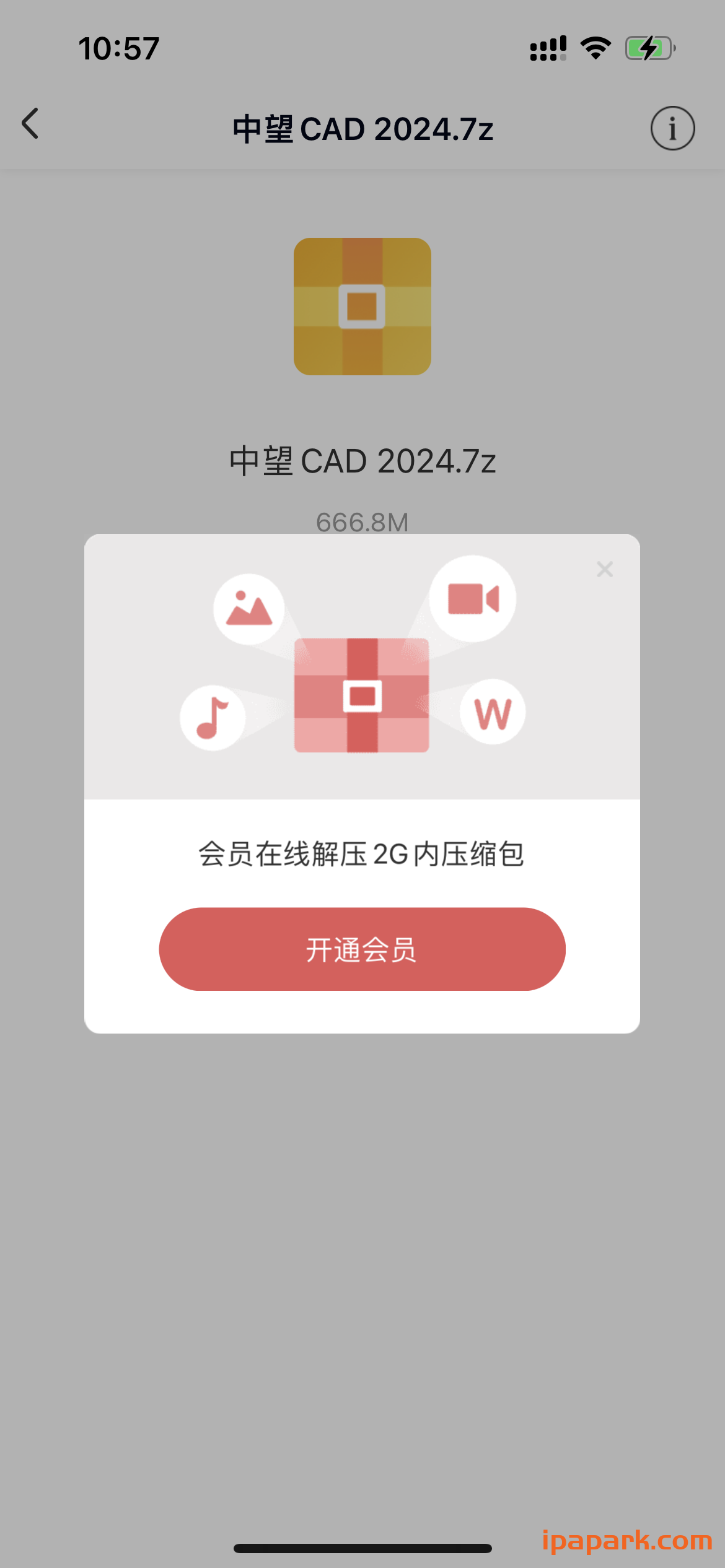Image resolution: width=725 pixels, height=1568 pixels.
Task: Go back using the left chevron
Action: point(29,124)
